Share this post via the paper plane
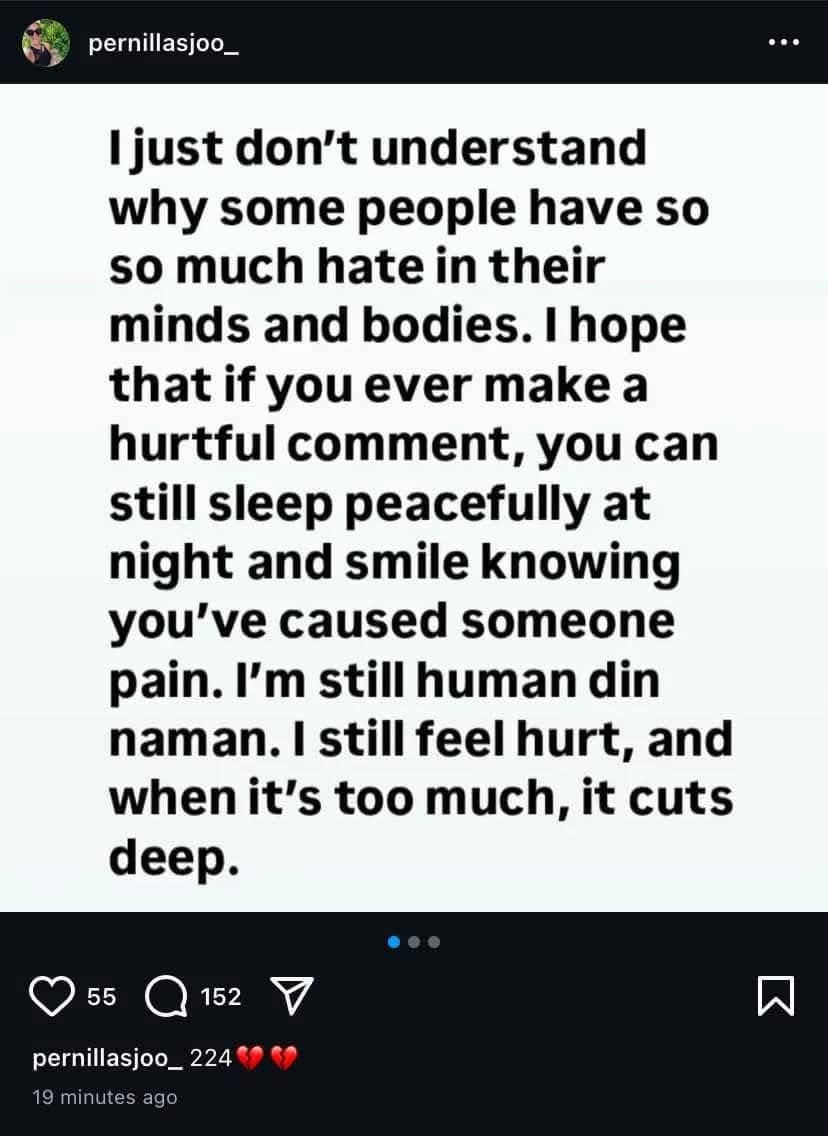 pos(293,996)
